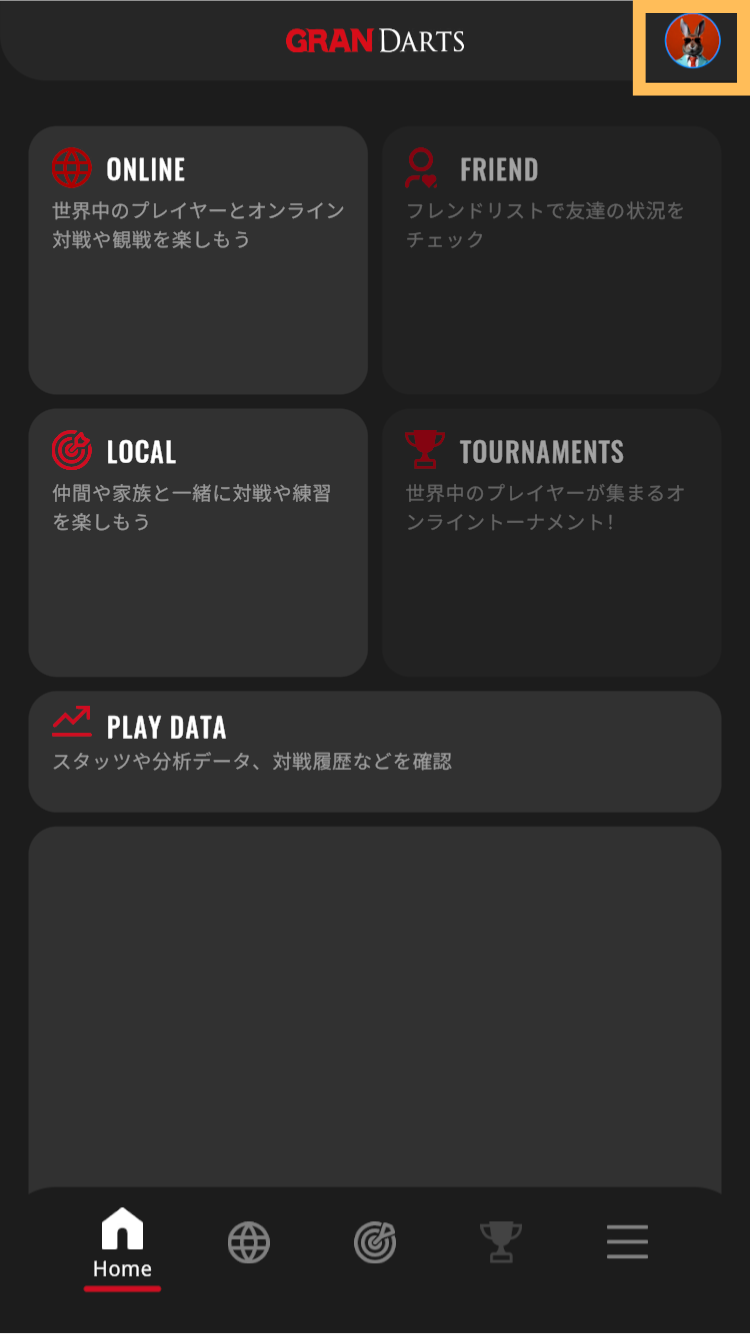The height and width of the screenshot is (1334, 750).
Task: Switch to the globe online tab
Action: (x=249, y=1243)
